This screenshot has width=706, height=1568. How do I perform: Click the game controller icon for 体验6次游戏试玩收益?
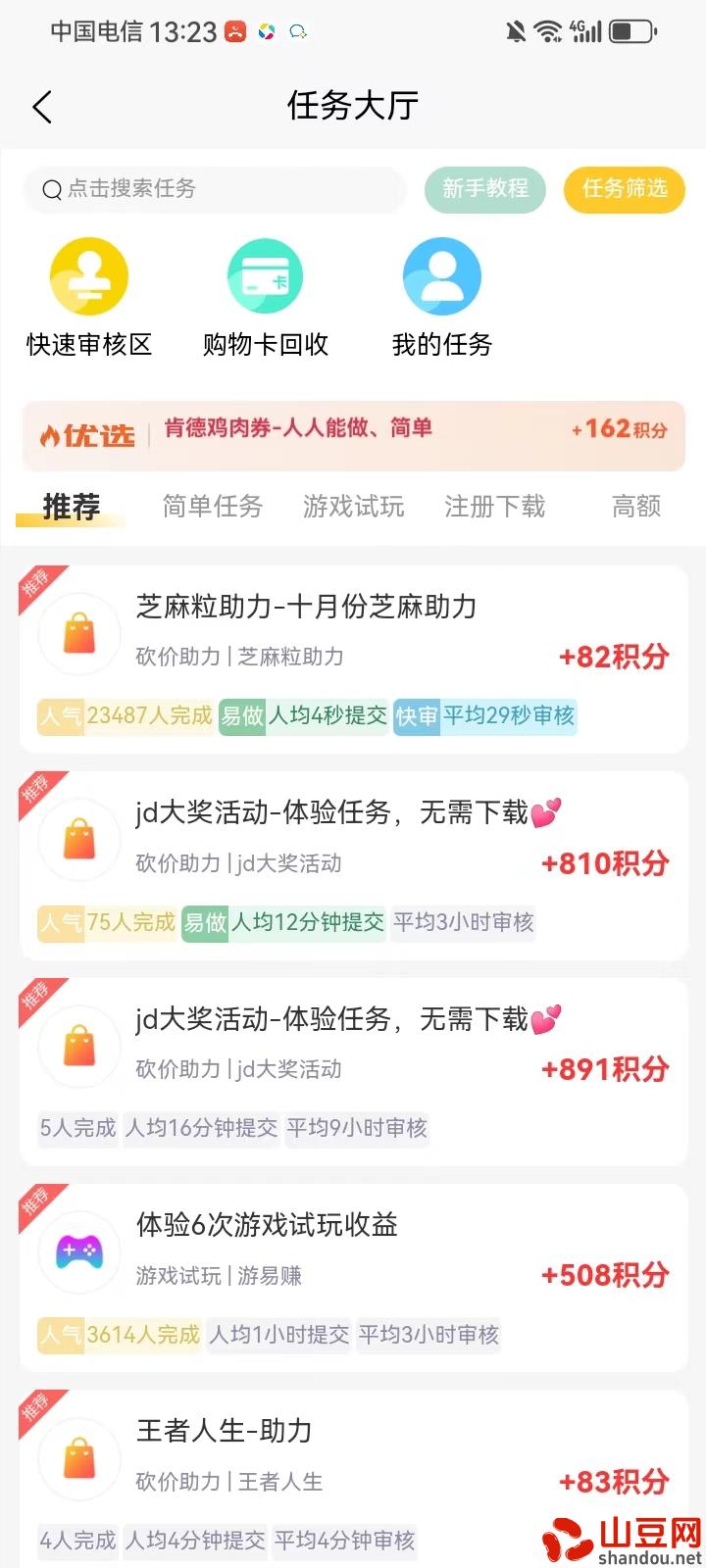(78, 1251)
